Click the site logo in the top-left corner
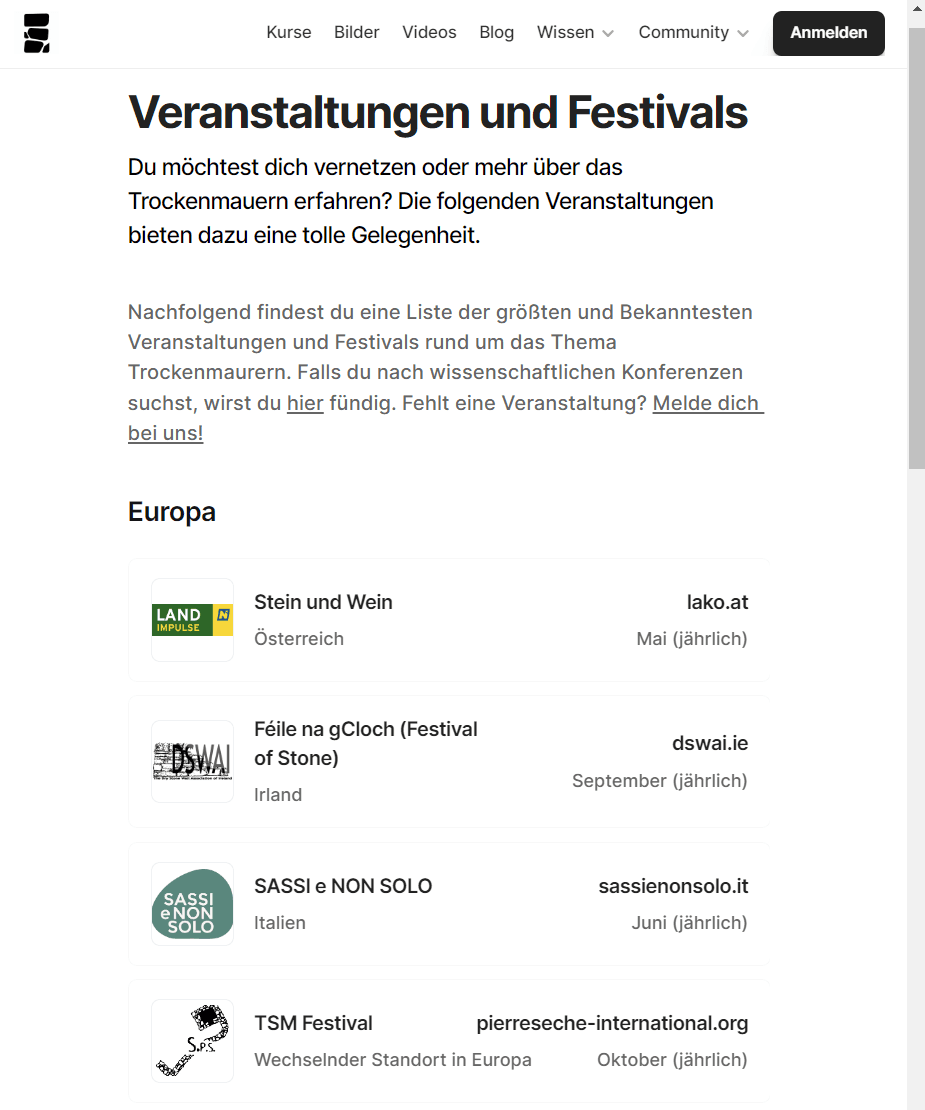925x1110 pixels. point(36,33)
